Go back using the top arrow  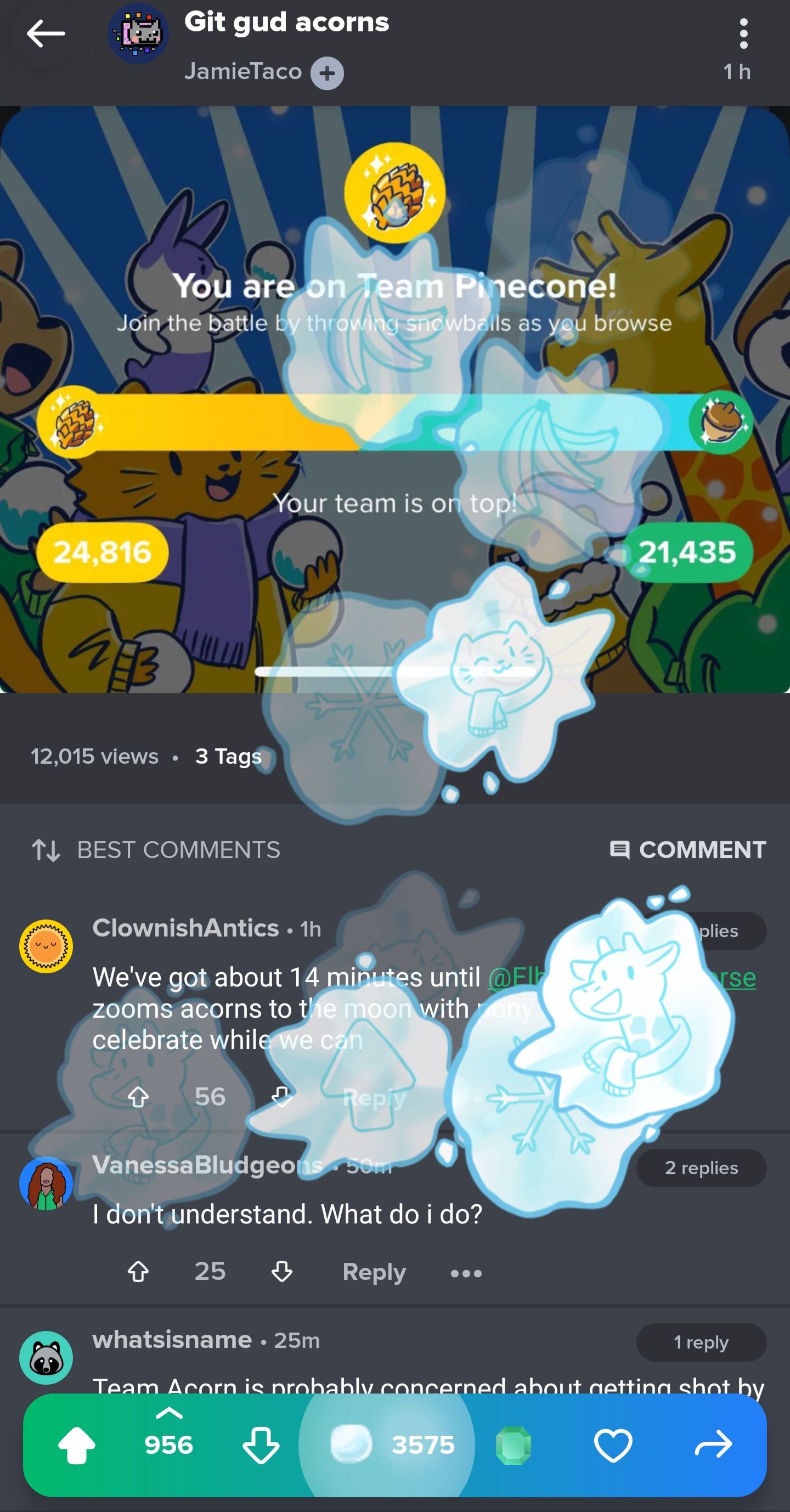pos(45,33)
